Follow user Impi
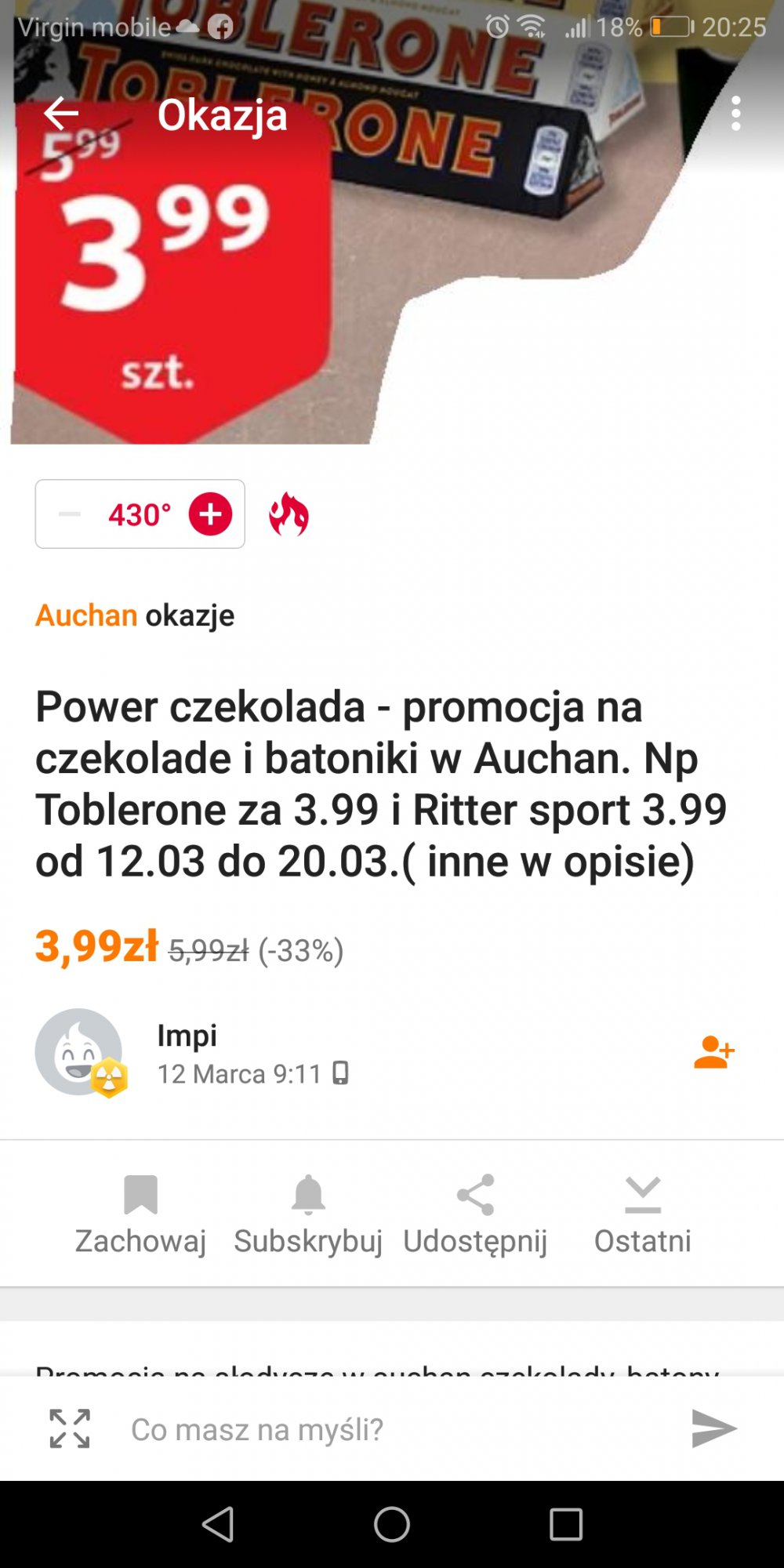 pos(713,1052)
